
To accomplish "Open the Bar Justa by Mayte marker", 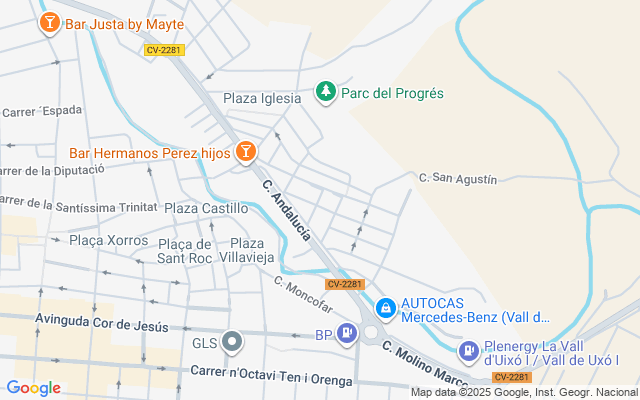I will (x=48, y=22).
